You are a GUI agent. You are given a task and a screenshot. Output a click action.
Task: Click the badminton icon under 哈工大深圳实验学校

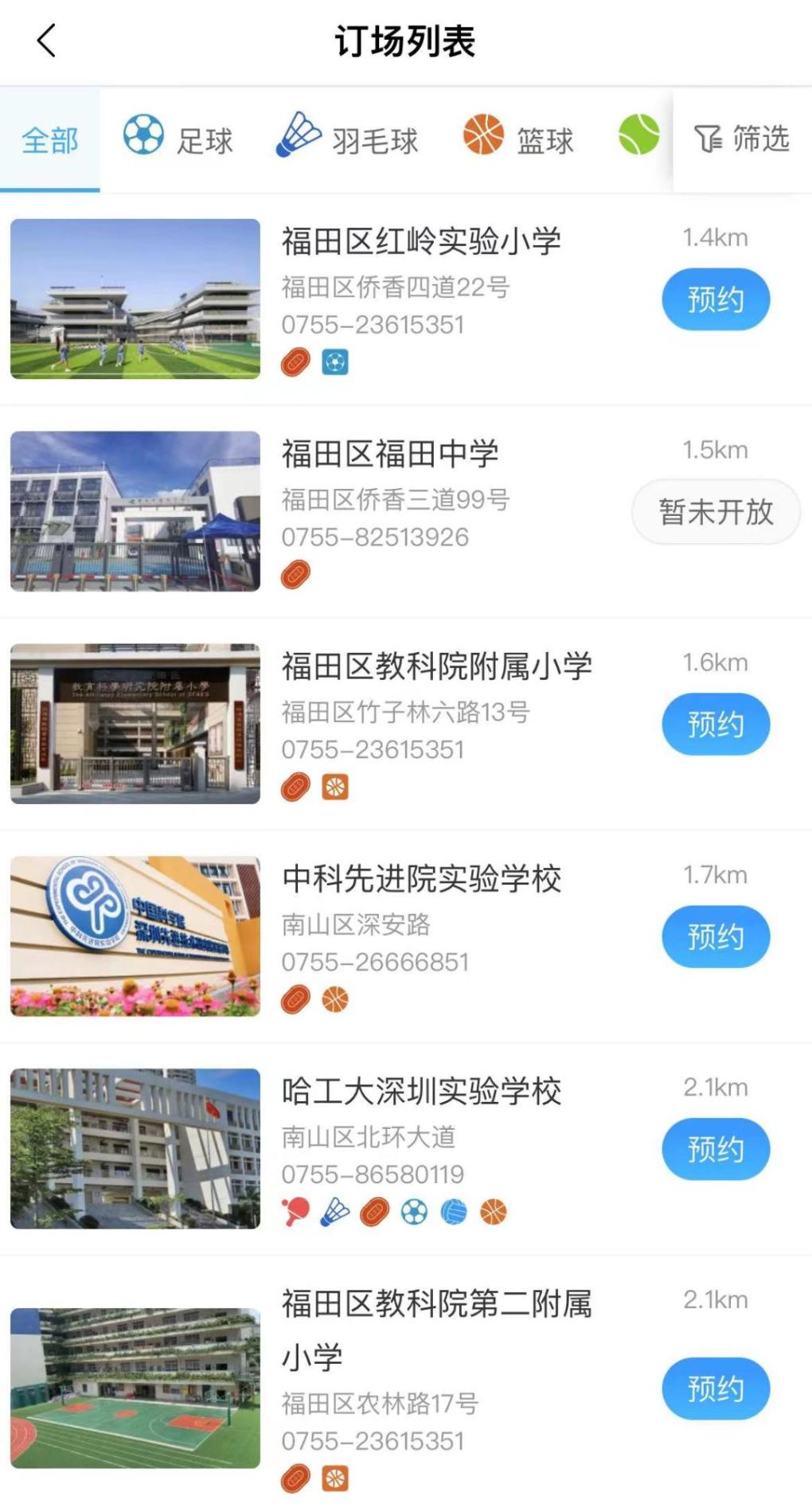click(335, 1212)
